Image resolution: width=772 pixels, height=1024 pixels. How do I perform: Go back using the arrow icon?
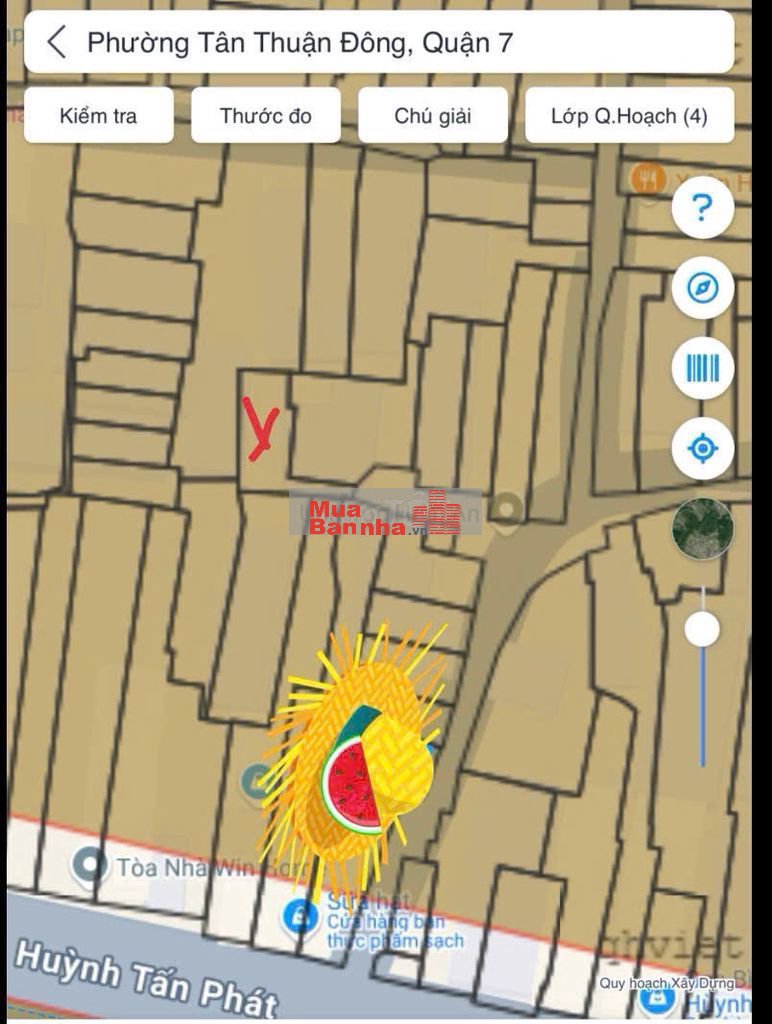[x=57, y=42]
